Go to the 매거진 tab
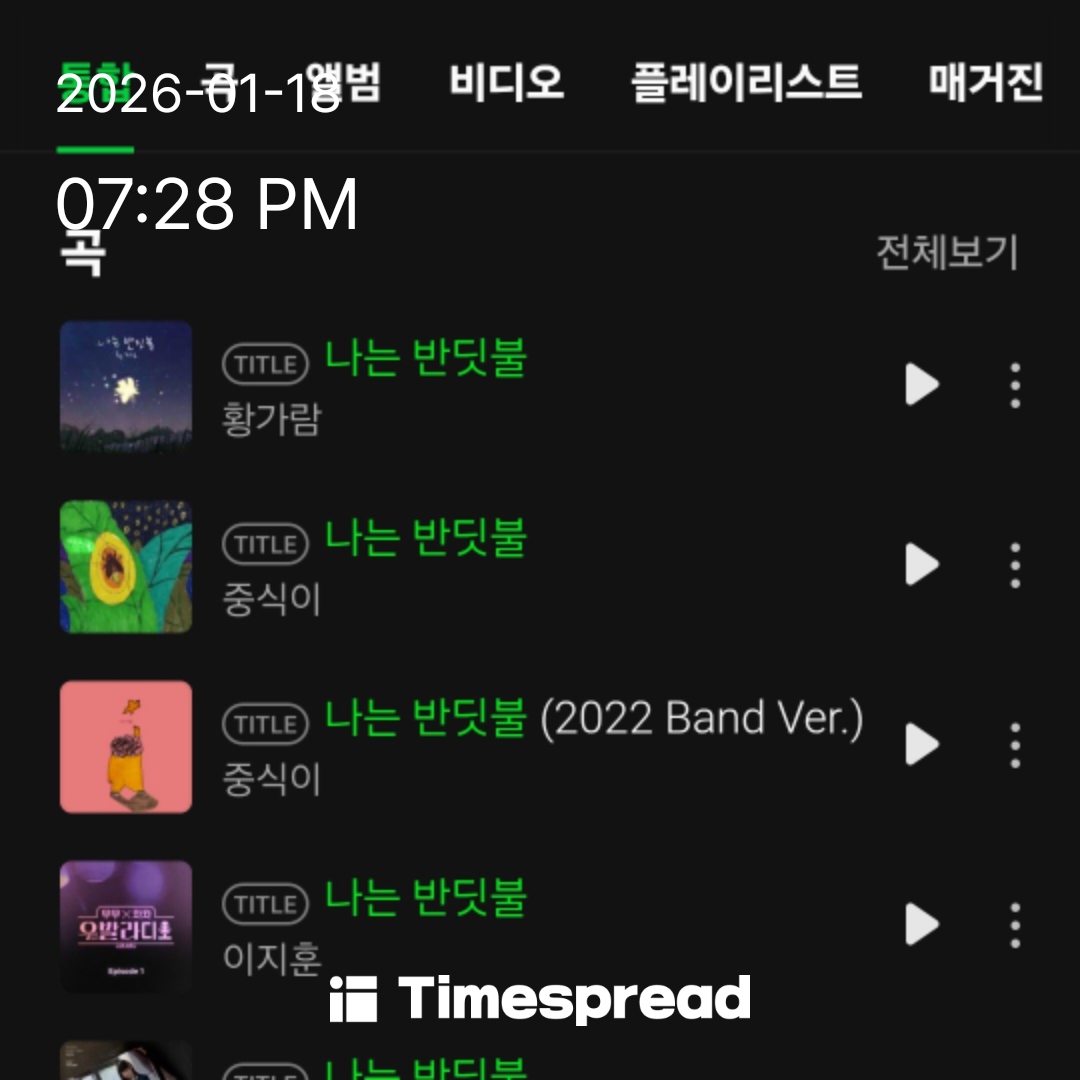Image resolution: width=1080 pixels, height=1080 pixels. (985, 82)
